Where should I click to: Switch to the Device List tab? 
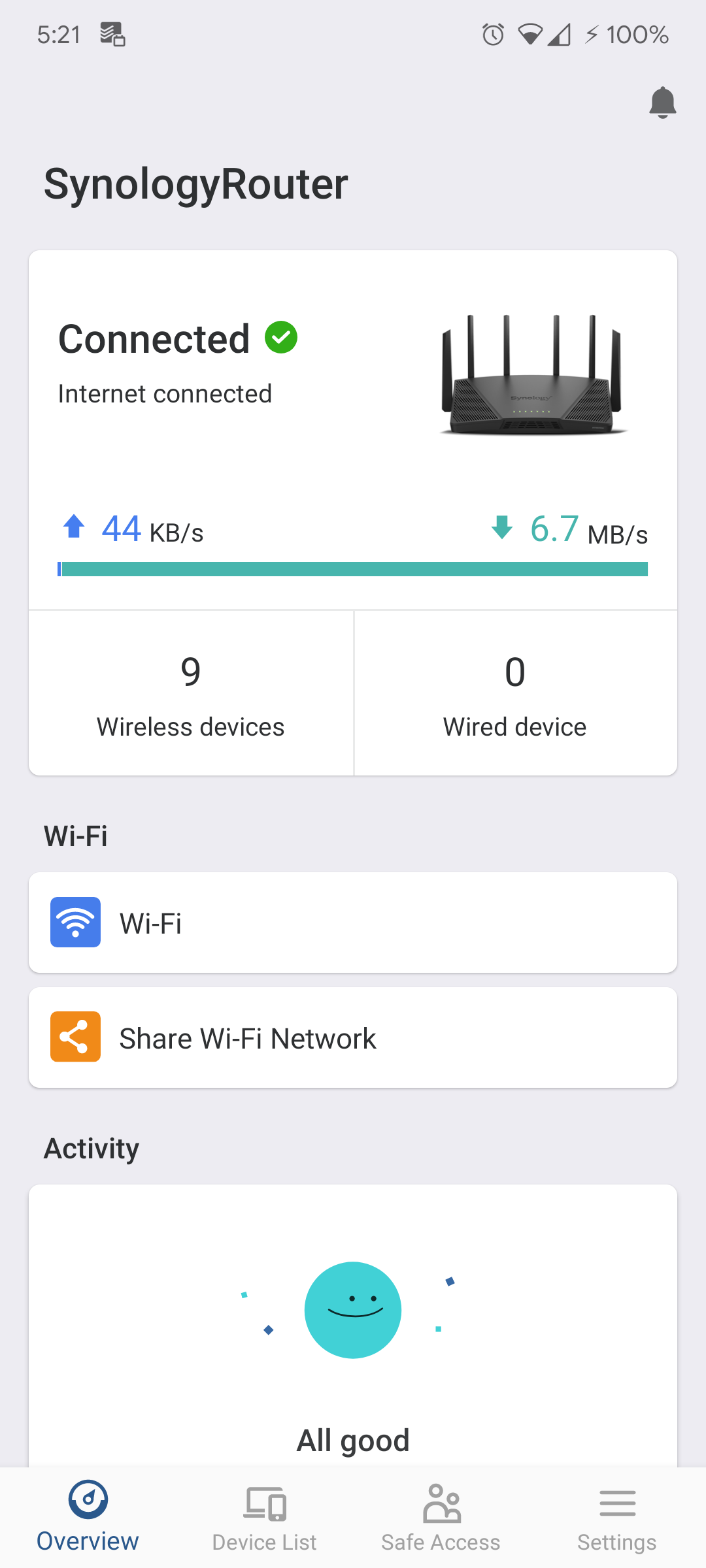[x=265, y=1518]
